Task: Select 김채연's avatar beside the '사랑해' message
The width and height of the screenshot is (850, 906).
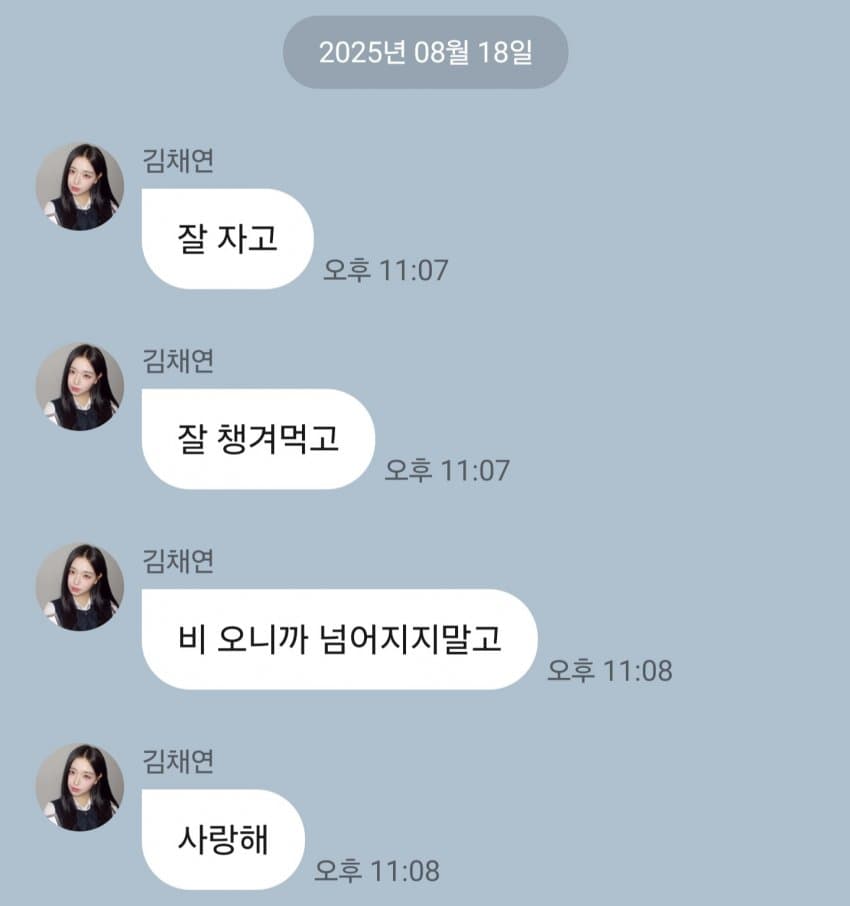Action: [x=80, y=787]
